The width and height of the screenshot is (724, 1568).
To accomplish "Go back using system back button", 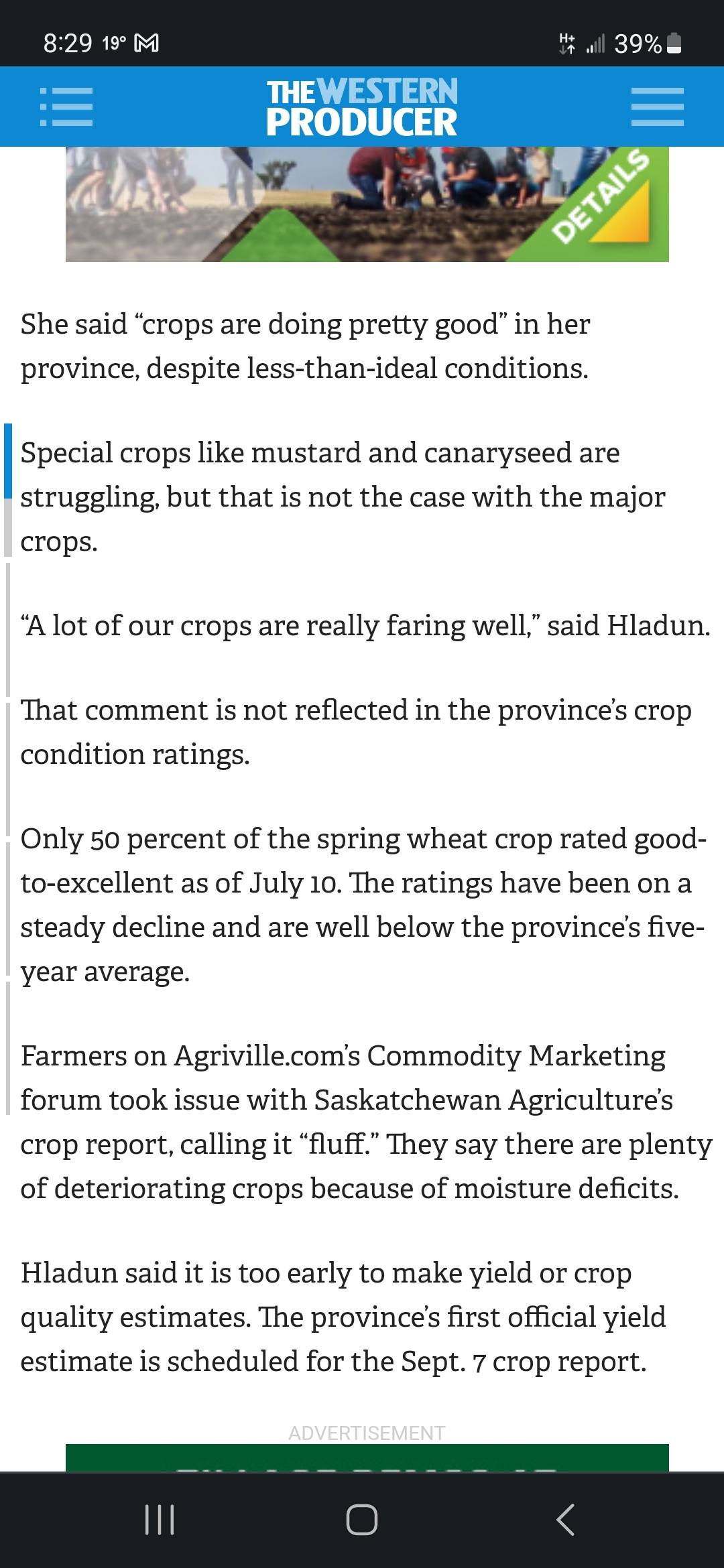I will pos(565,1519).
